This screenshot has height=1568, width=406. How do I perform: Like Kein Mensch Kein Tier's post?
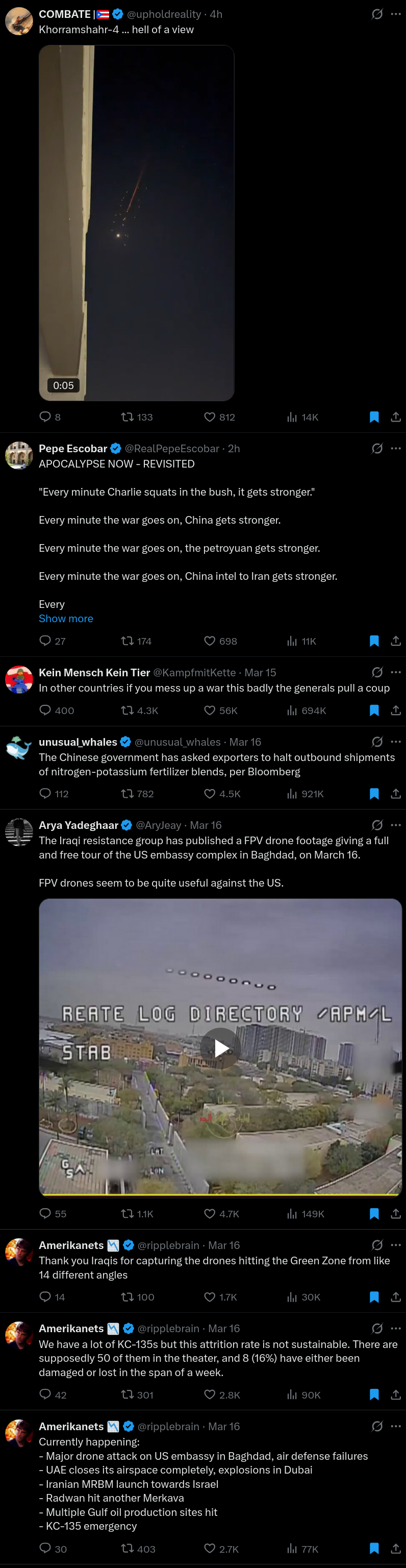[x=210, y=710]
